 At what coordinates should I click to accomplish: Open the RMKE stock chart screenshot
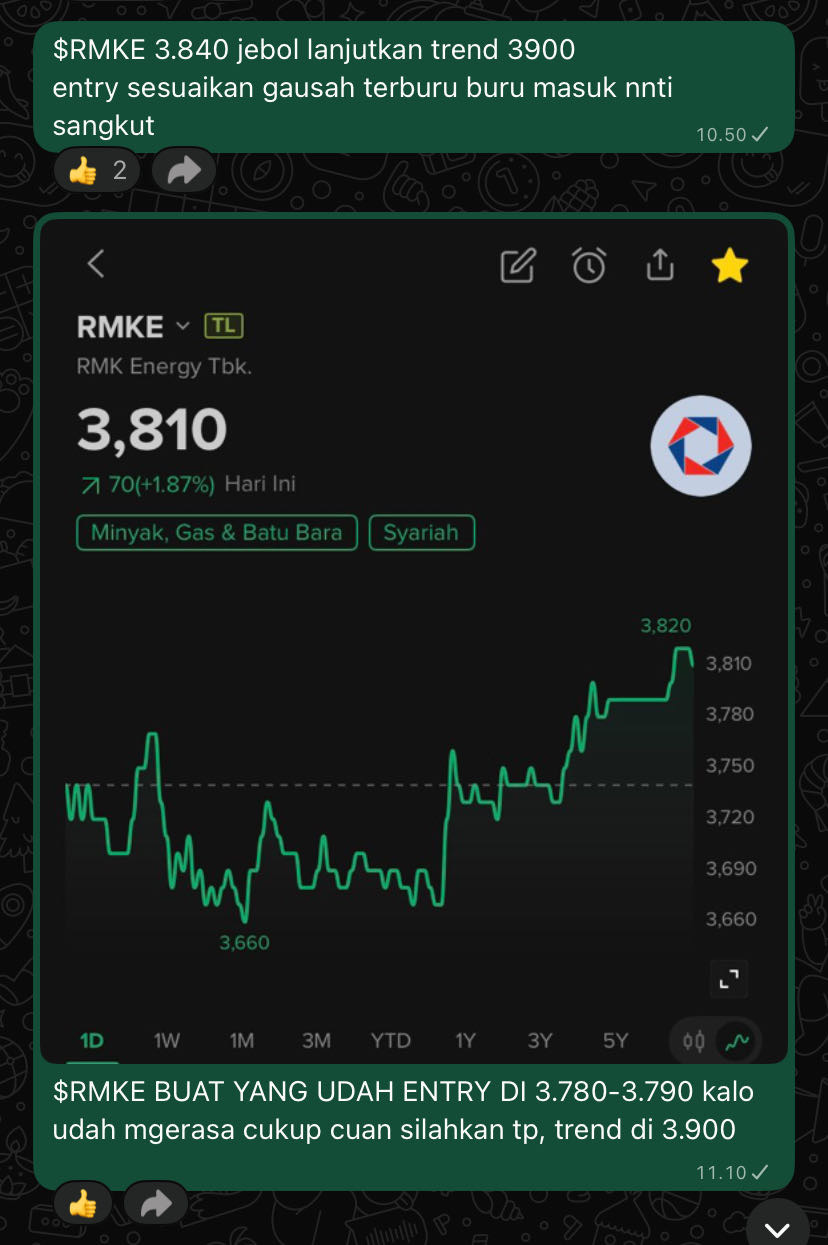414,640
